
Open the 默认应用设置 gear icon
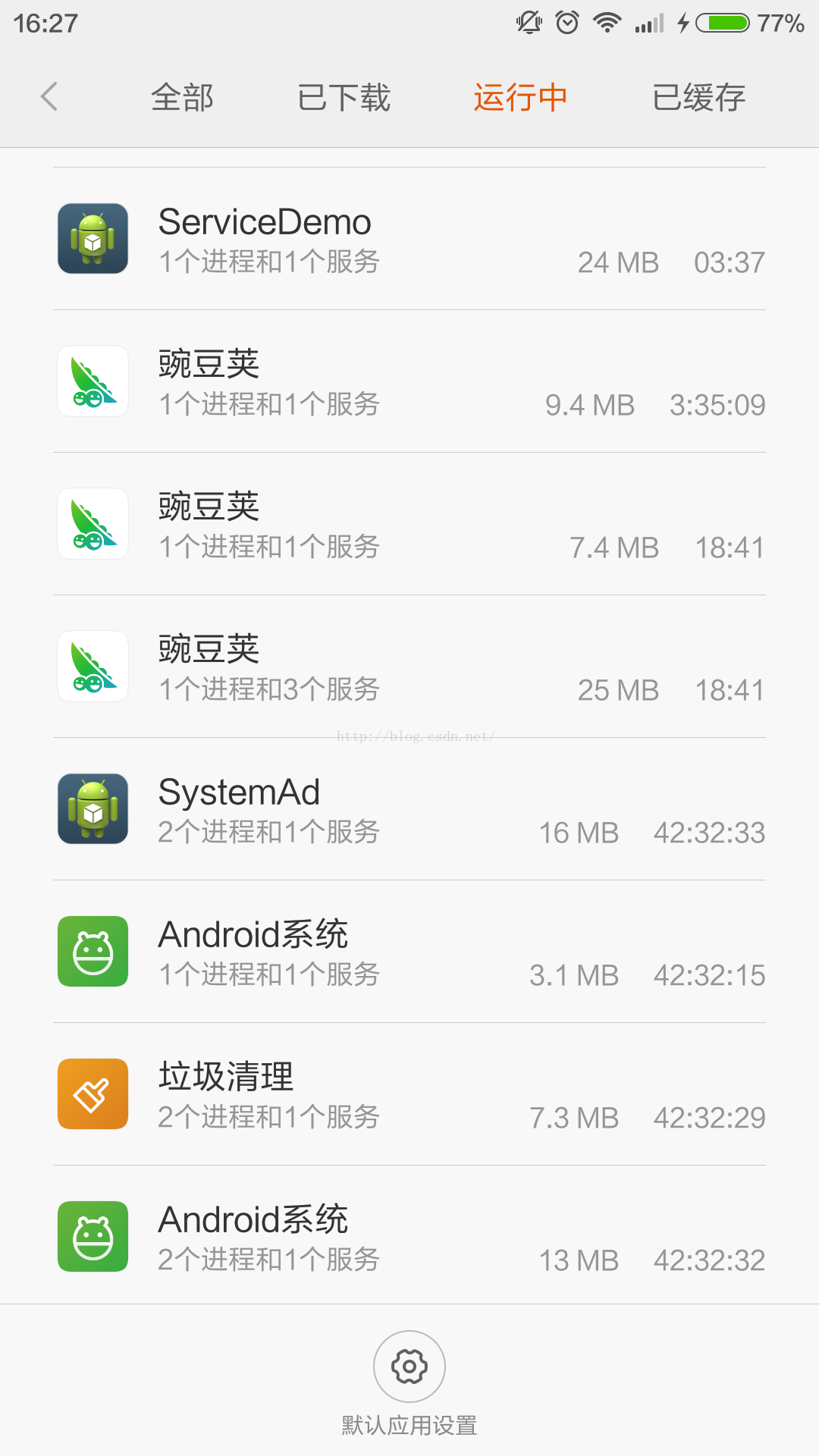(x=409, y=1367)
